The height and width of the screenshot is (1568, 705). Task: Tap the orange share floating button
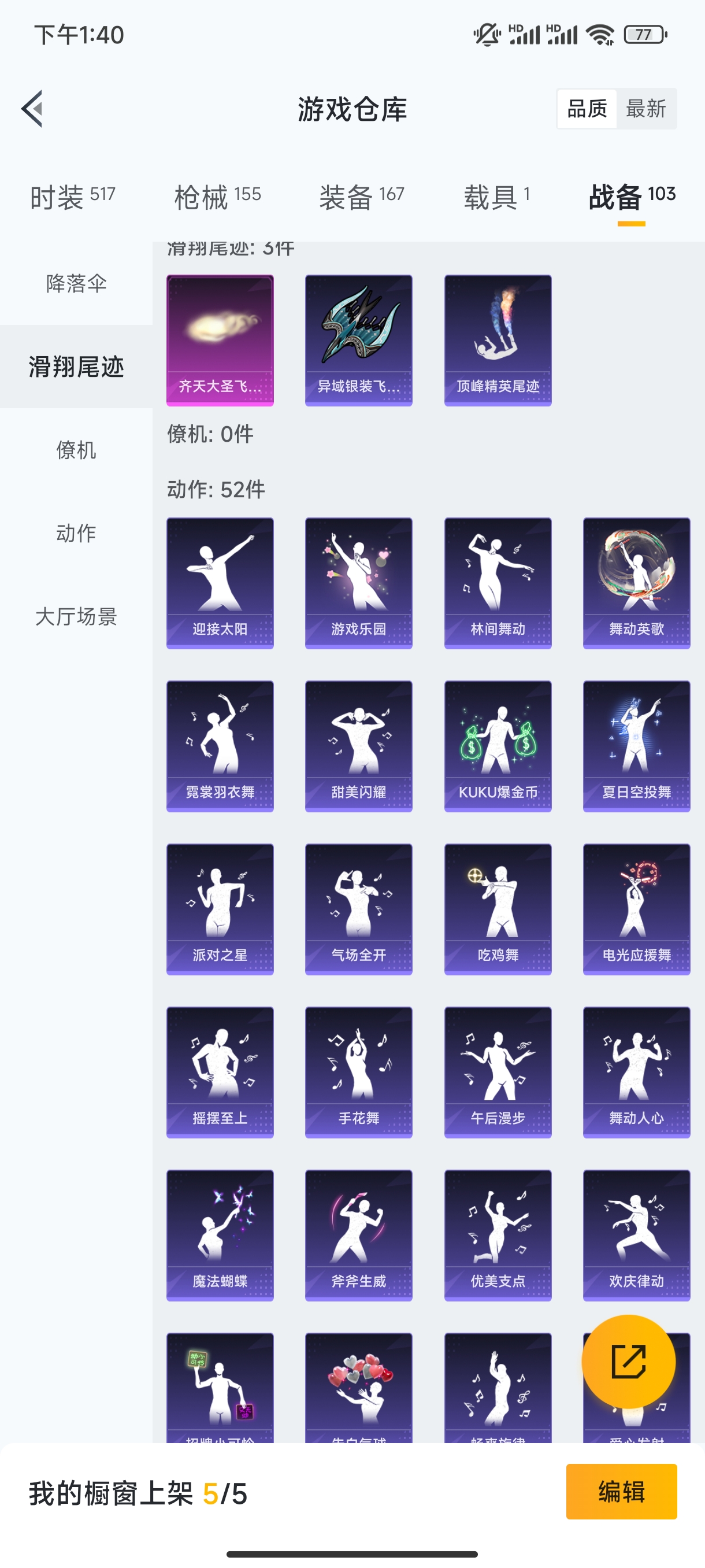pyautogui.click(x=628, y=1361)
